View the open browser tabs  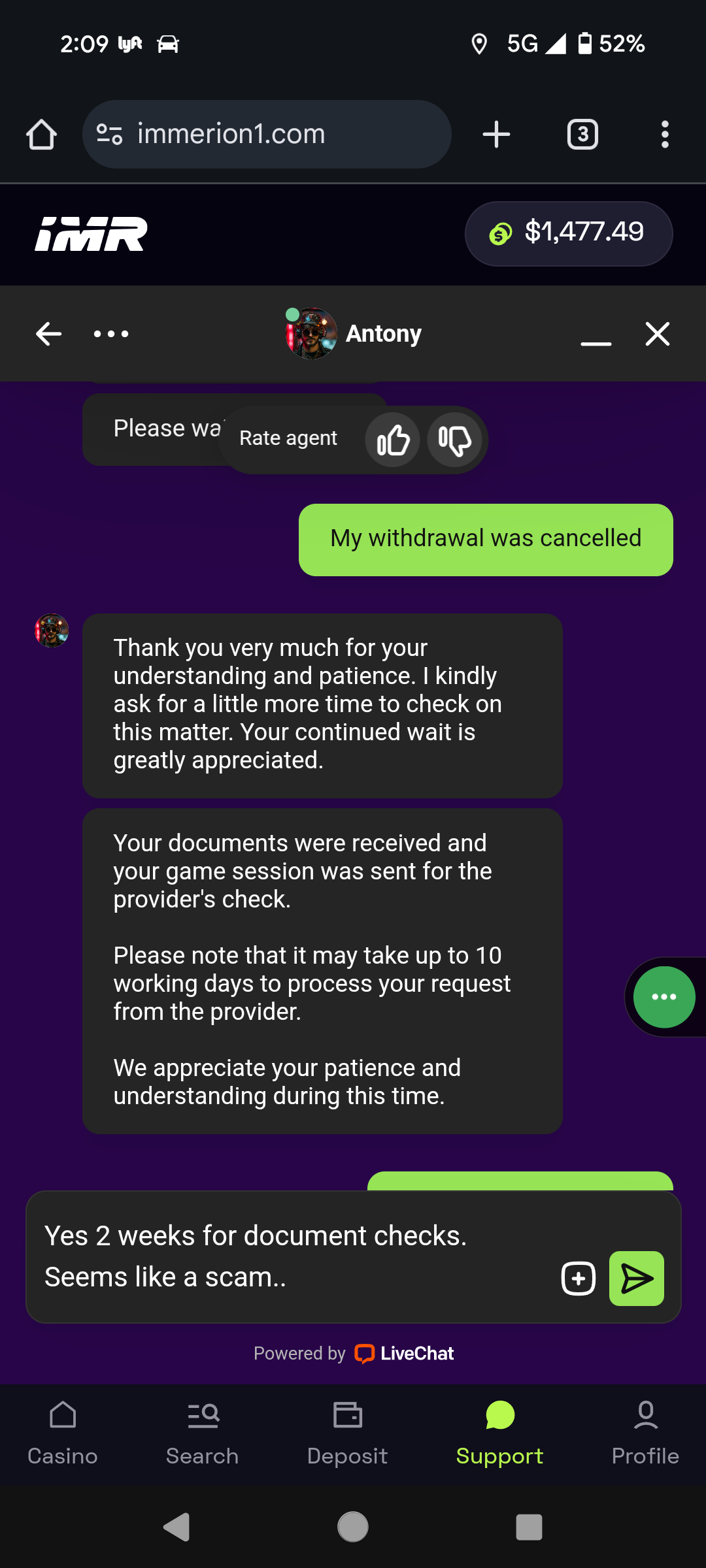pyautogui.click(x=582, y=135)
